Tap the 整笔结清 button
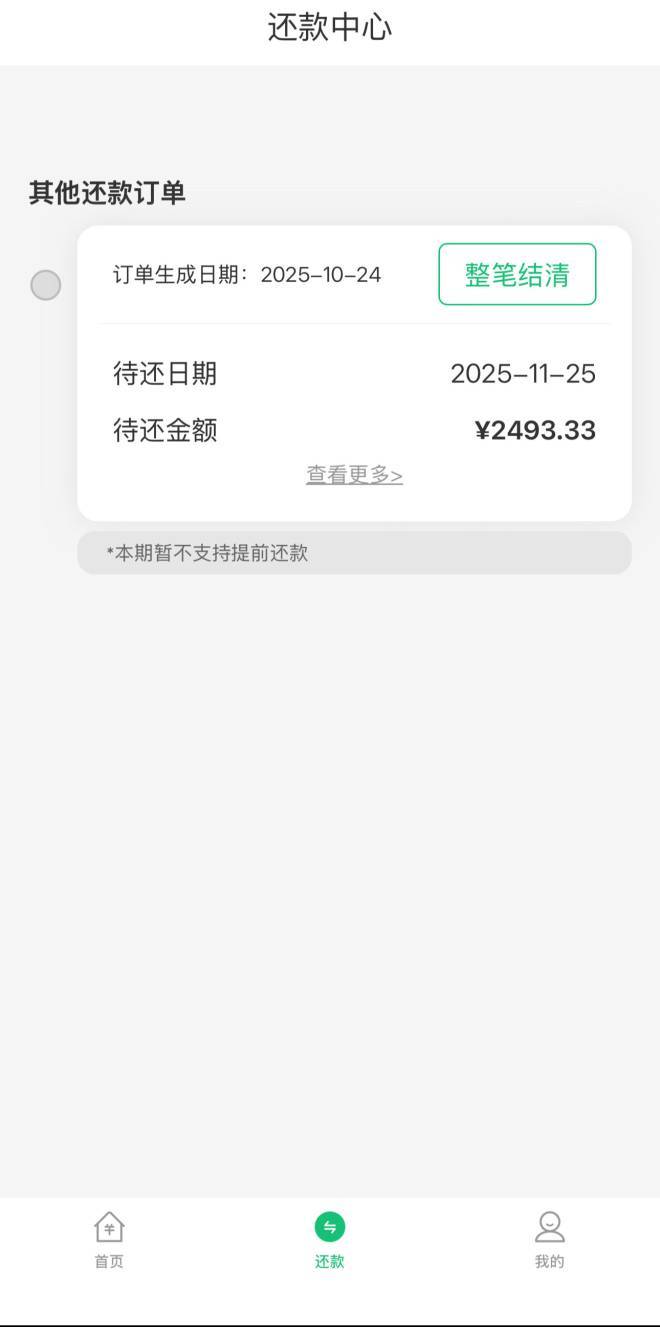 click(517, 274)
